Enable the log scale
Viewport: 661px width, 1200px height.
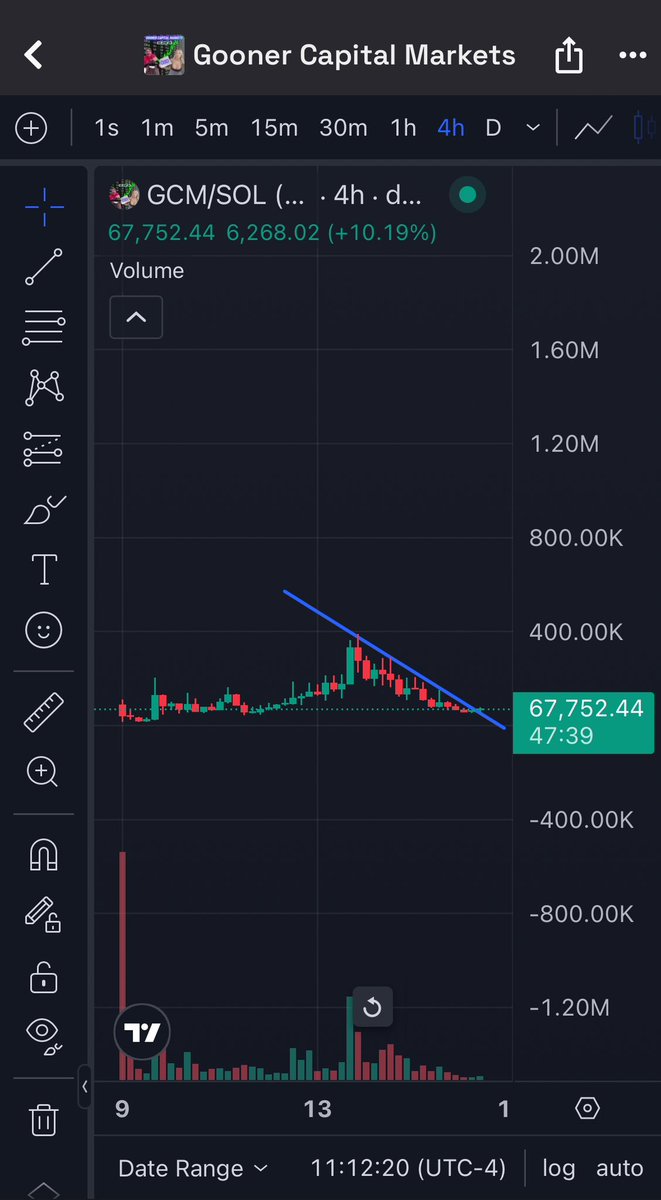(x=559, y=1168)
